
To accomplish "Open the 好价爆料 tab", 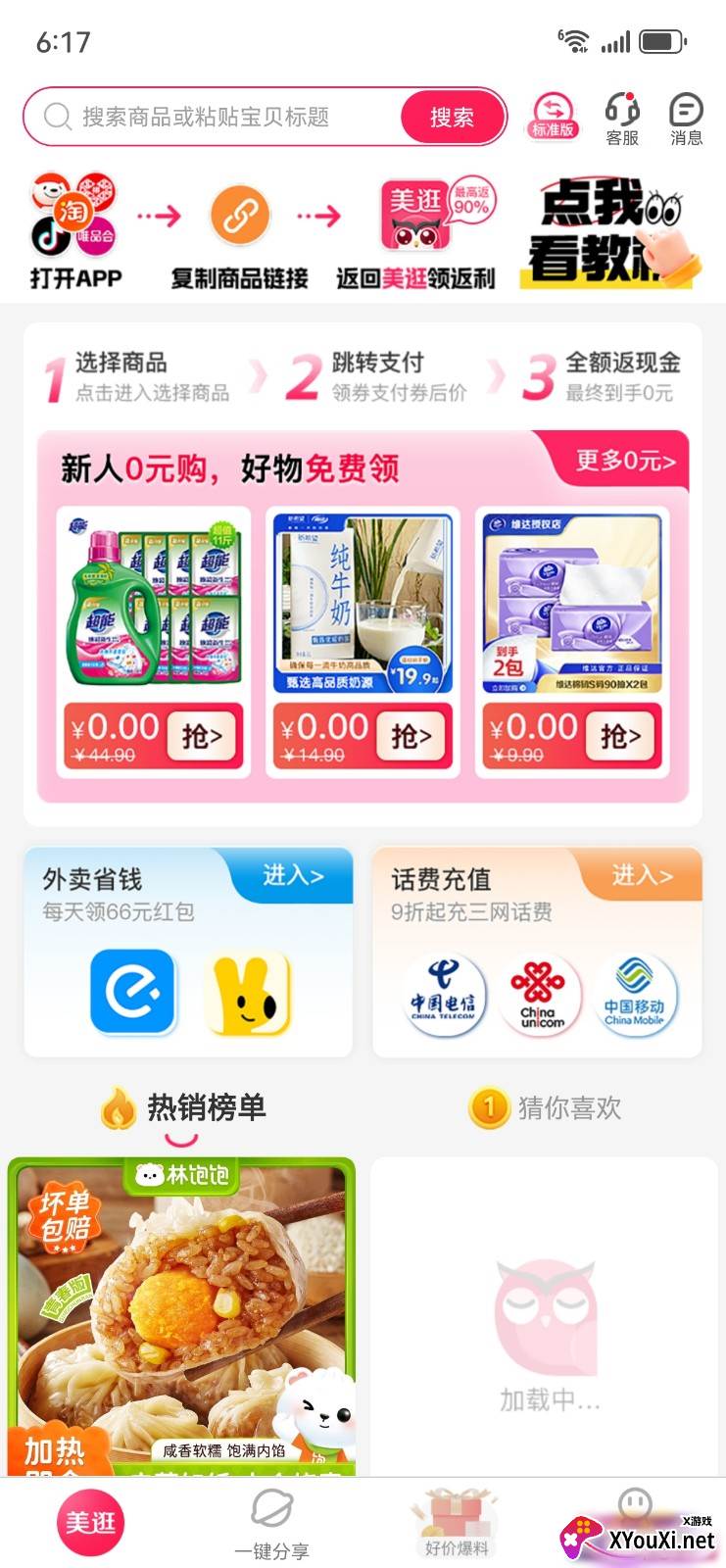I will 455,1524.
